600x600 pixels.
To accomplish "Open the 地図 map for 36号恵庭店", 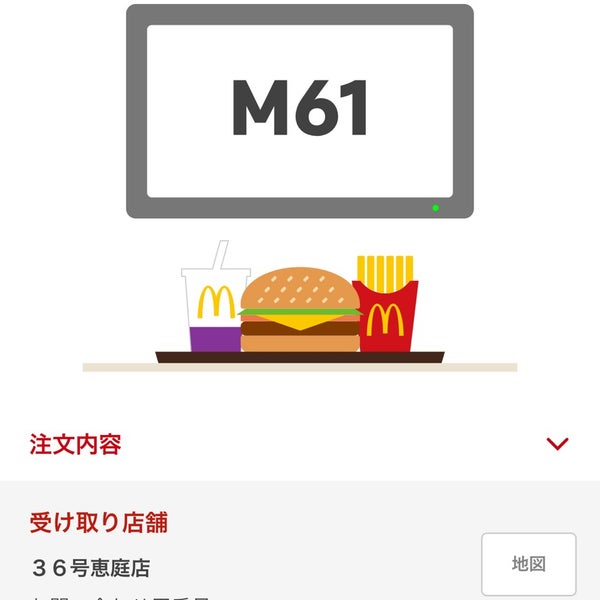I will (x=528, y=565).
